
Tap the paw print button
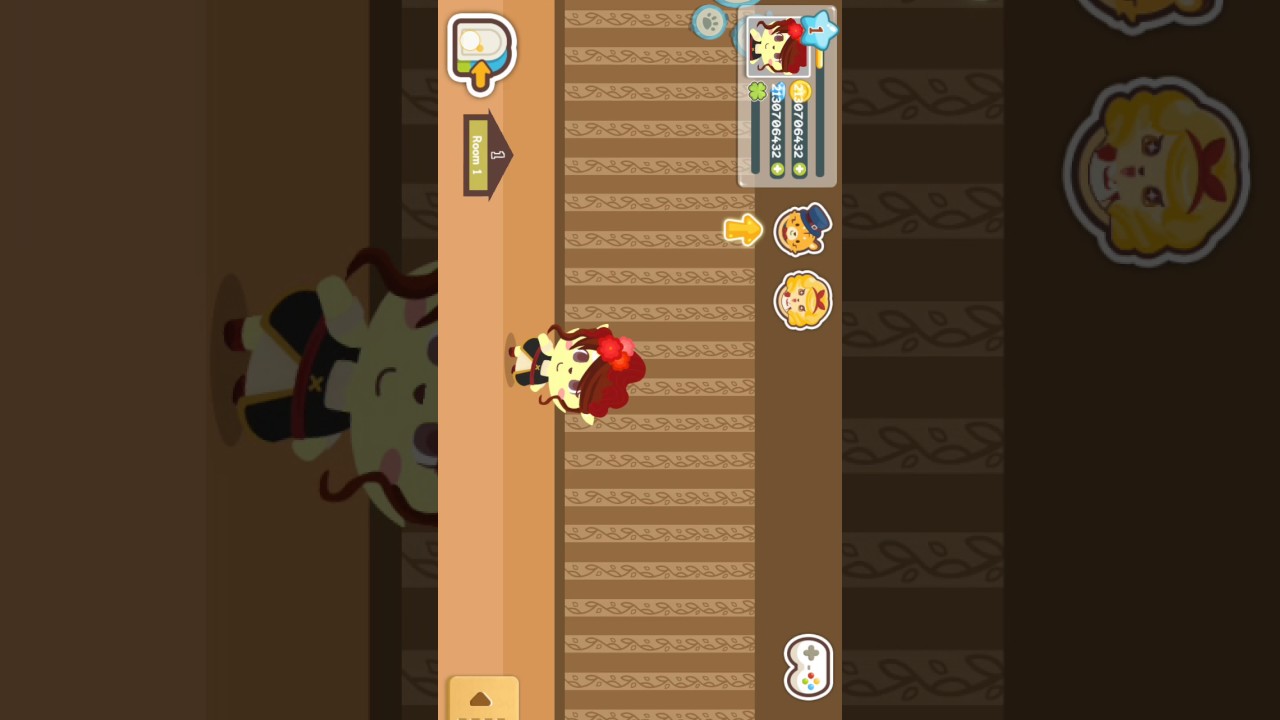click(x=709, y=21)
